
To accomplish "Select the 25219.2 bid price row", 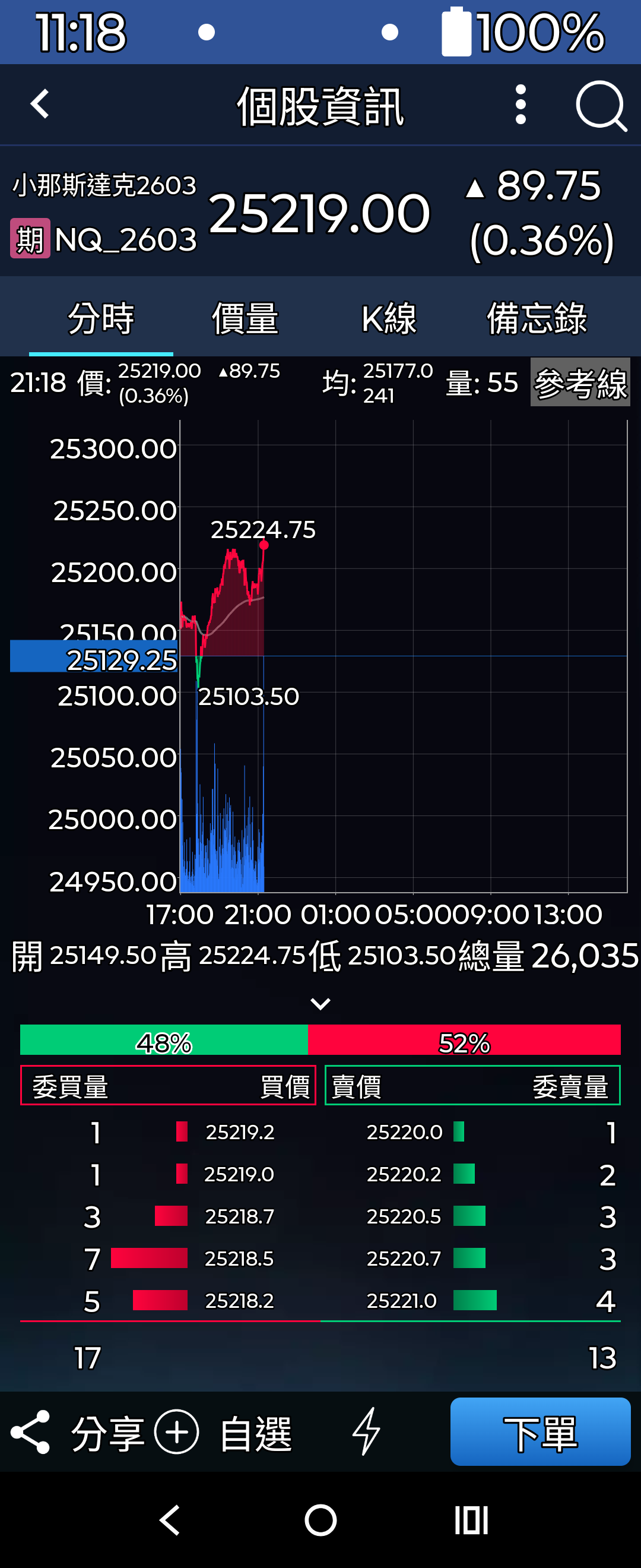I will click(240, 1132).
